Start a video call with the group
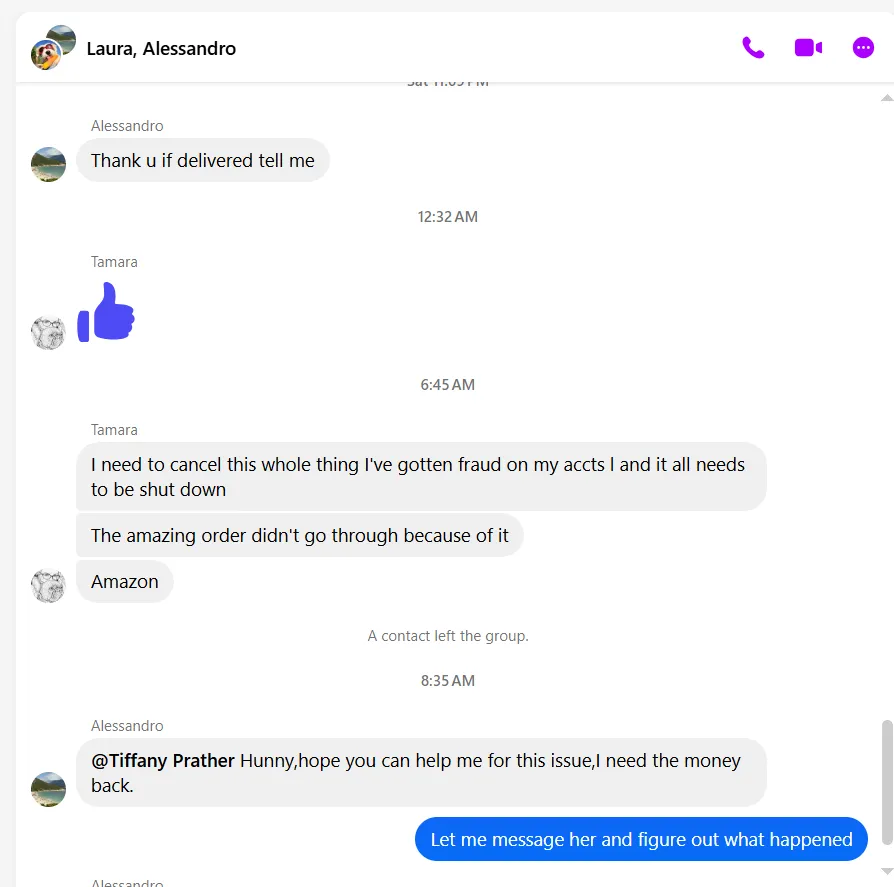 808,48
